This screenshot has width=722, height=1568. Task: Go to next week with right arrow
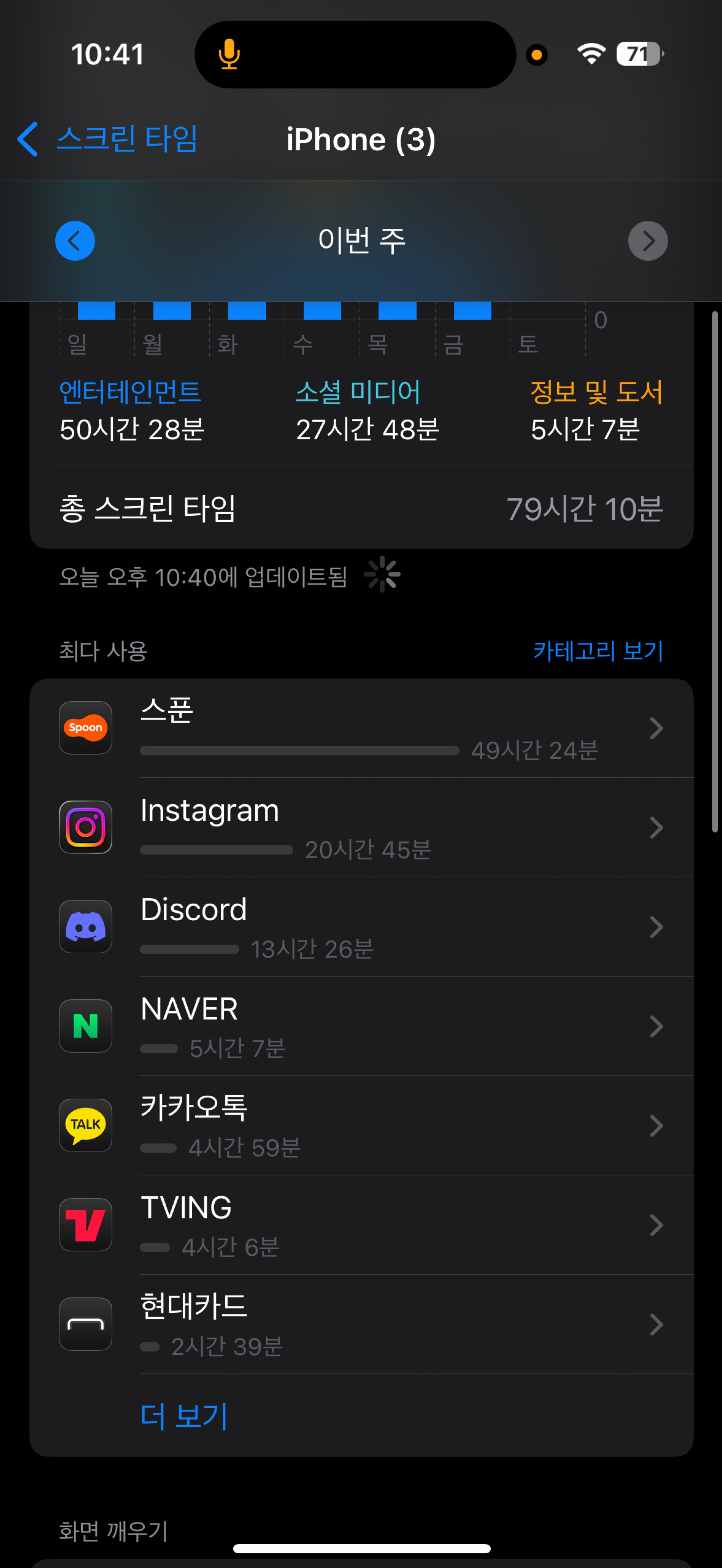[x=648, y=240]
